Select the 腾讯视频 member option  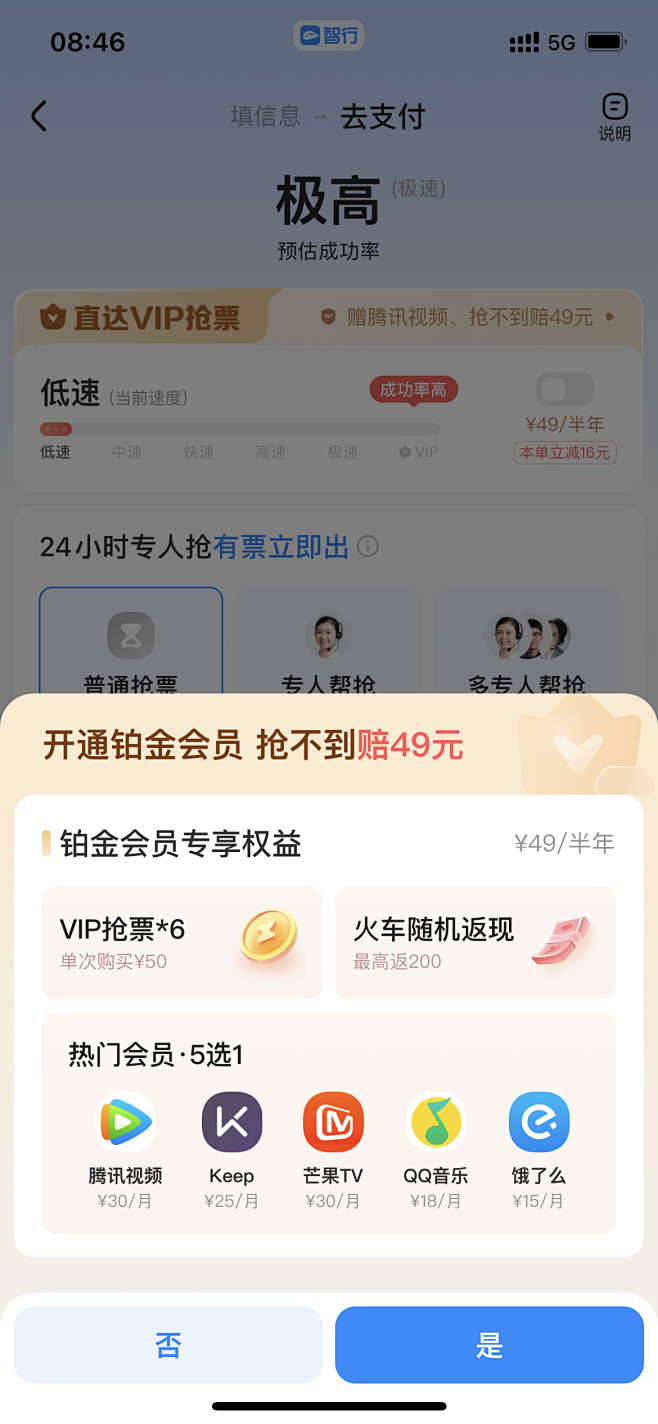tap(125, 1148)
